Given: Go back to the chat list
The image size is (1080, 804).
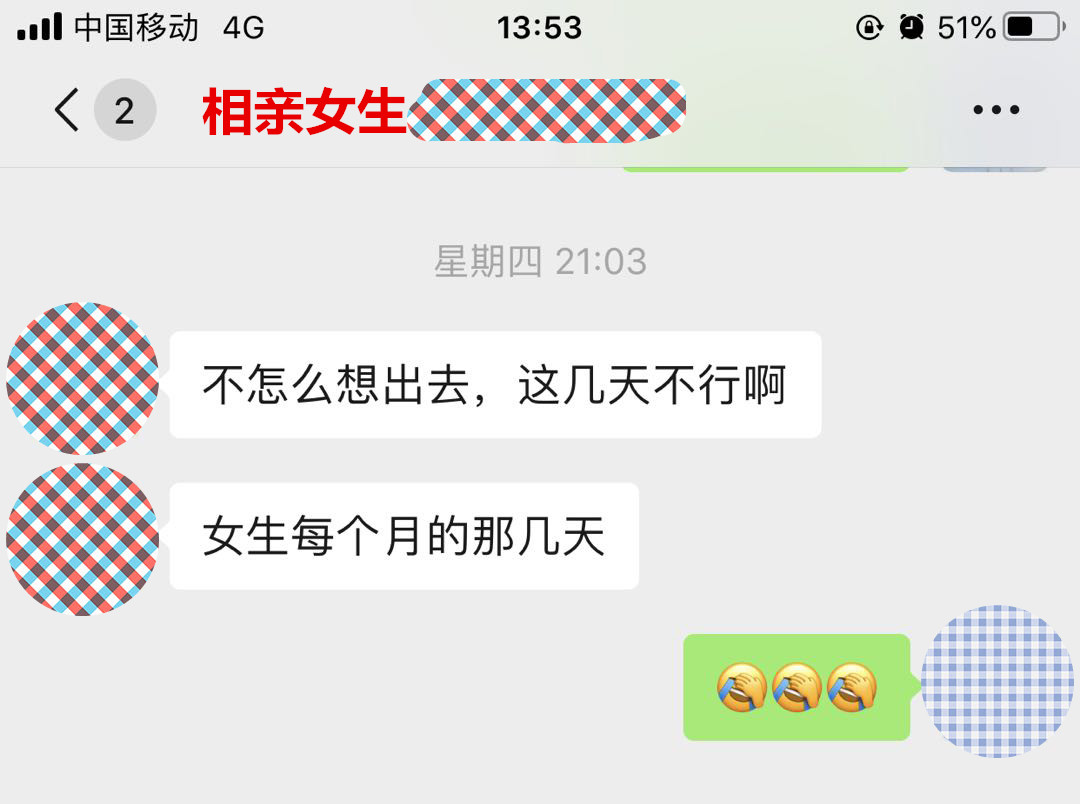Looking at the screenshot, I should pyautogui.click(x=67, y=110).
